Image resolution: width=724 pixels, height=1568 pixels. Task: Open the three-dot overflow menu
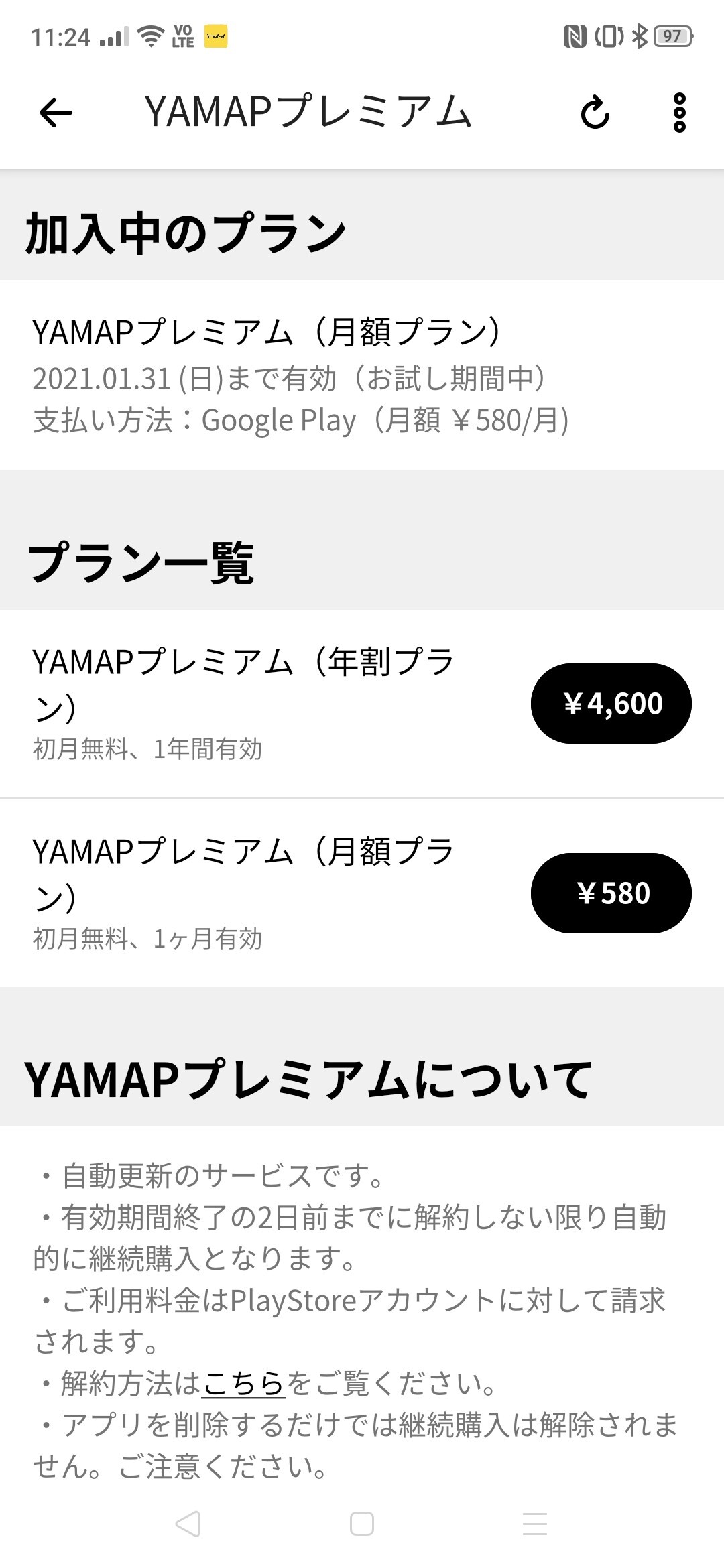point(679,112)
